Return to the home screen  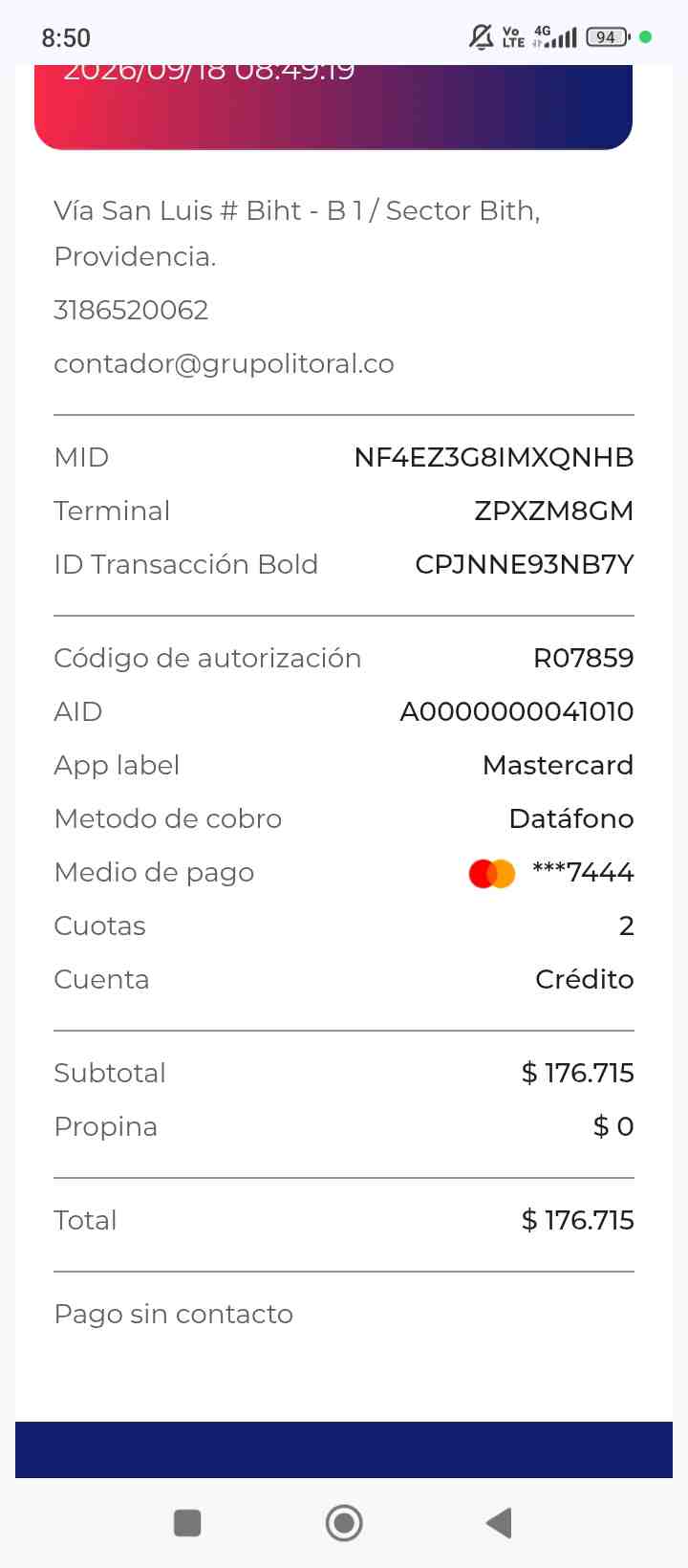344,1522
